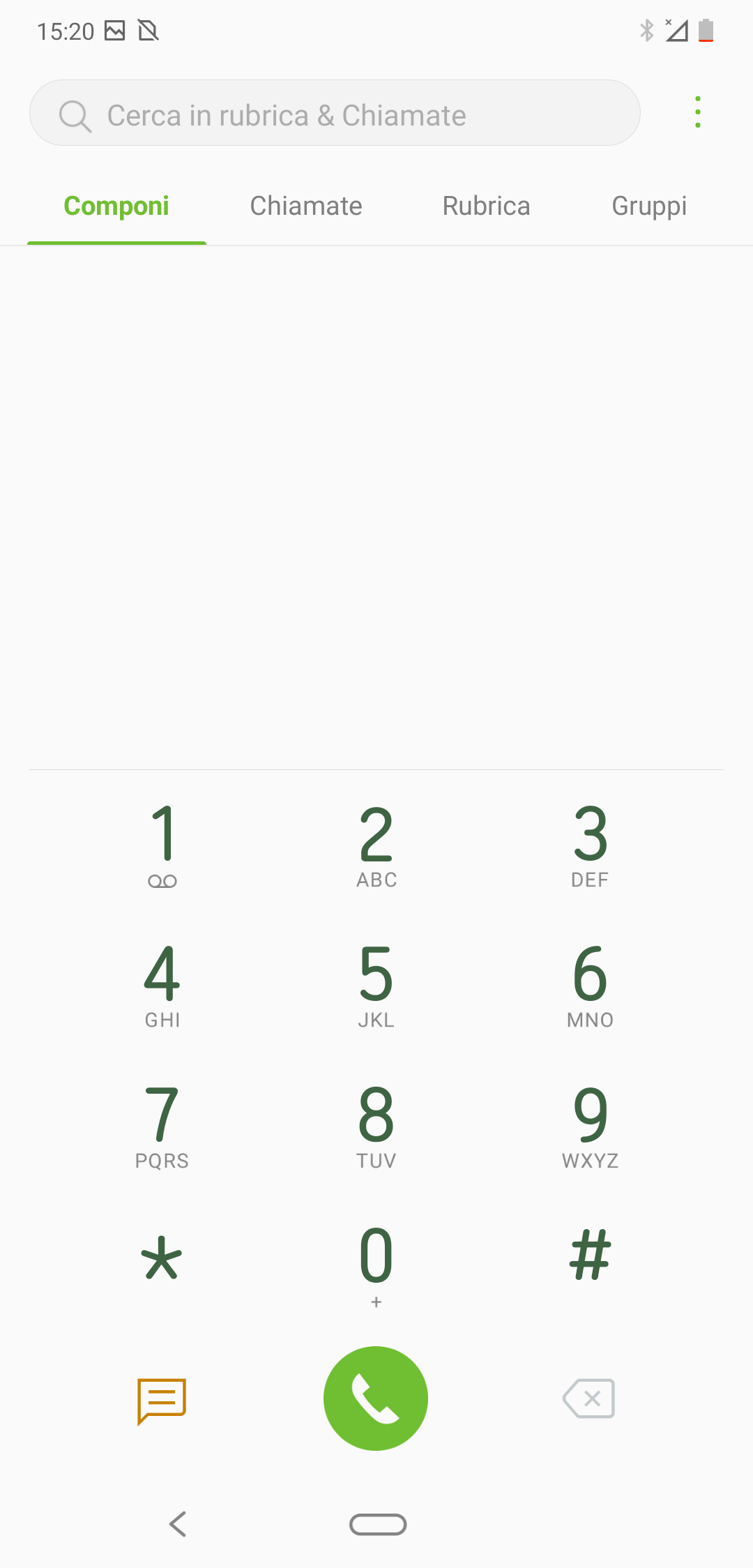Tap the Cerca in rubrica & Chiamate search field
Image resolution: width=753 pixels, height=1568 pixels.
335,113
